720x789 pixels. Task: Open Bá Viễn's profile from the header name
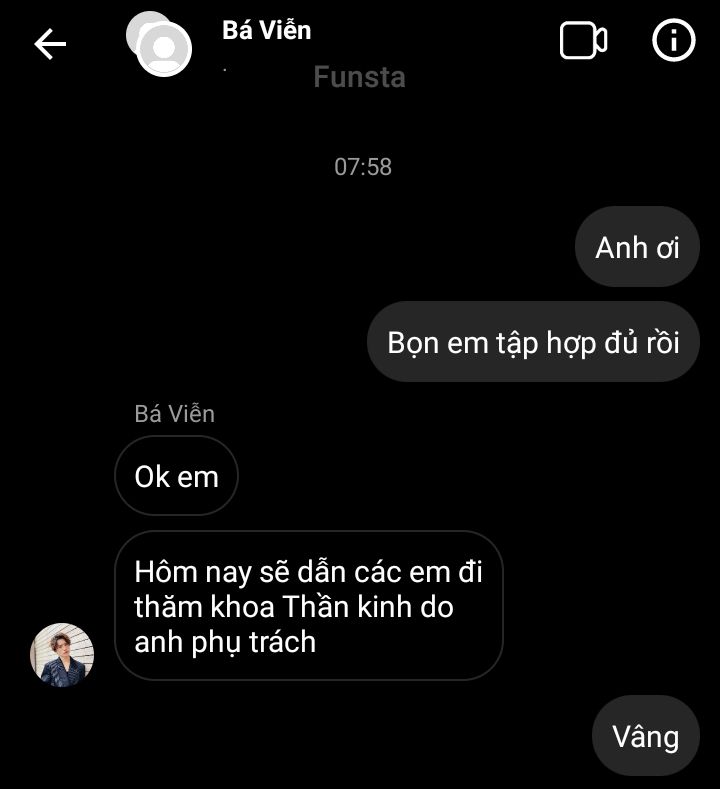tap(266, 30)
